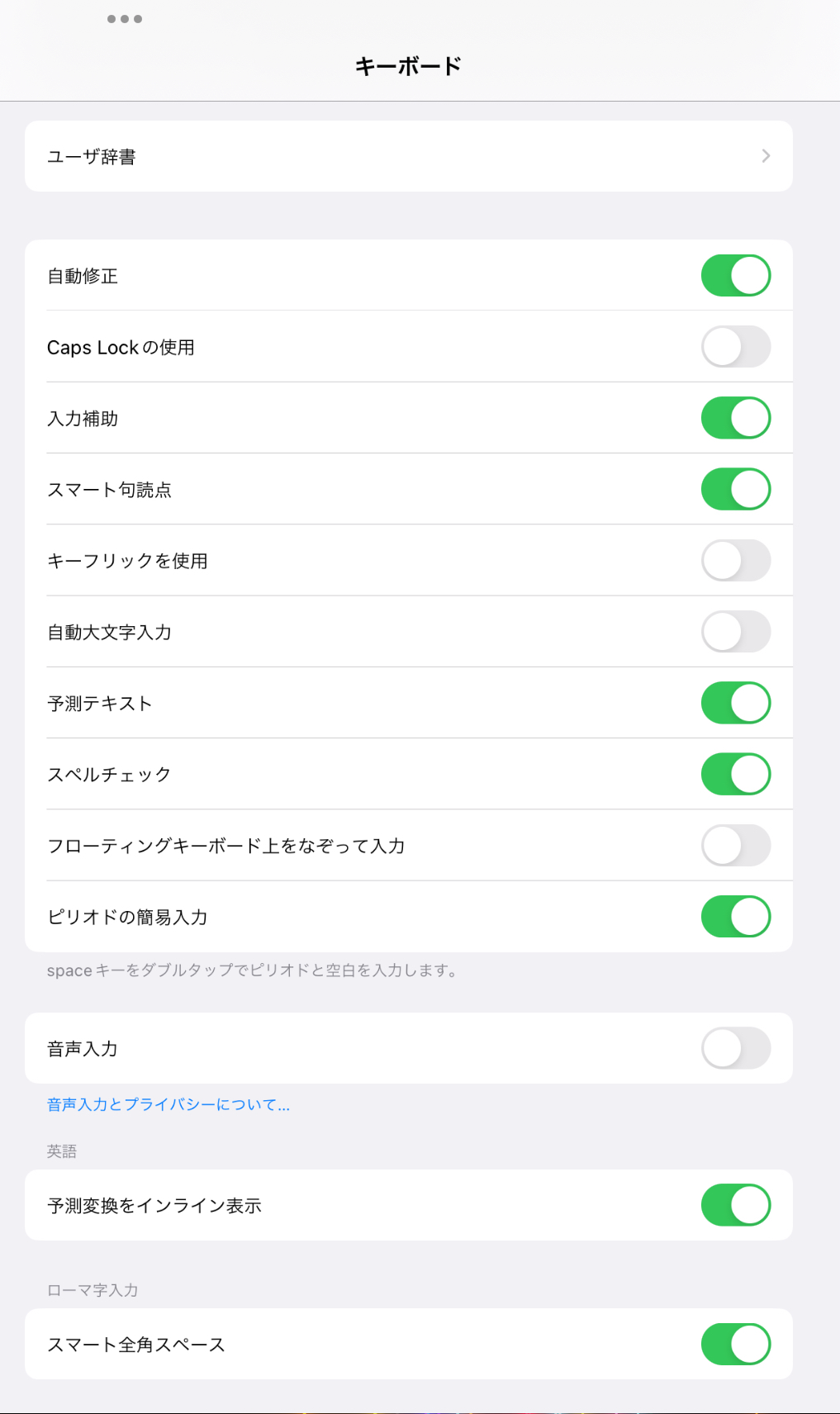This screenshot has height=1414, width=840.
Task: Disable 予測変換をインライン表示
Action: click(735, 1205)
